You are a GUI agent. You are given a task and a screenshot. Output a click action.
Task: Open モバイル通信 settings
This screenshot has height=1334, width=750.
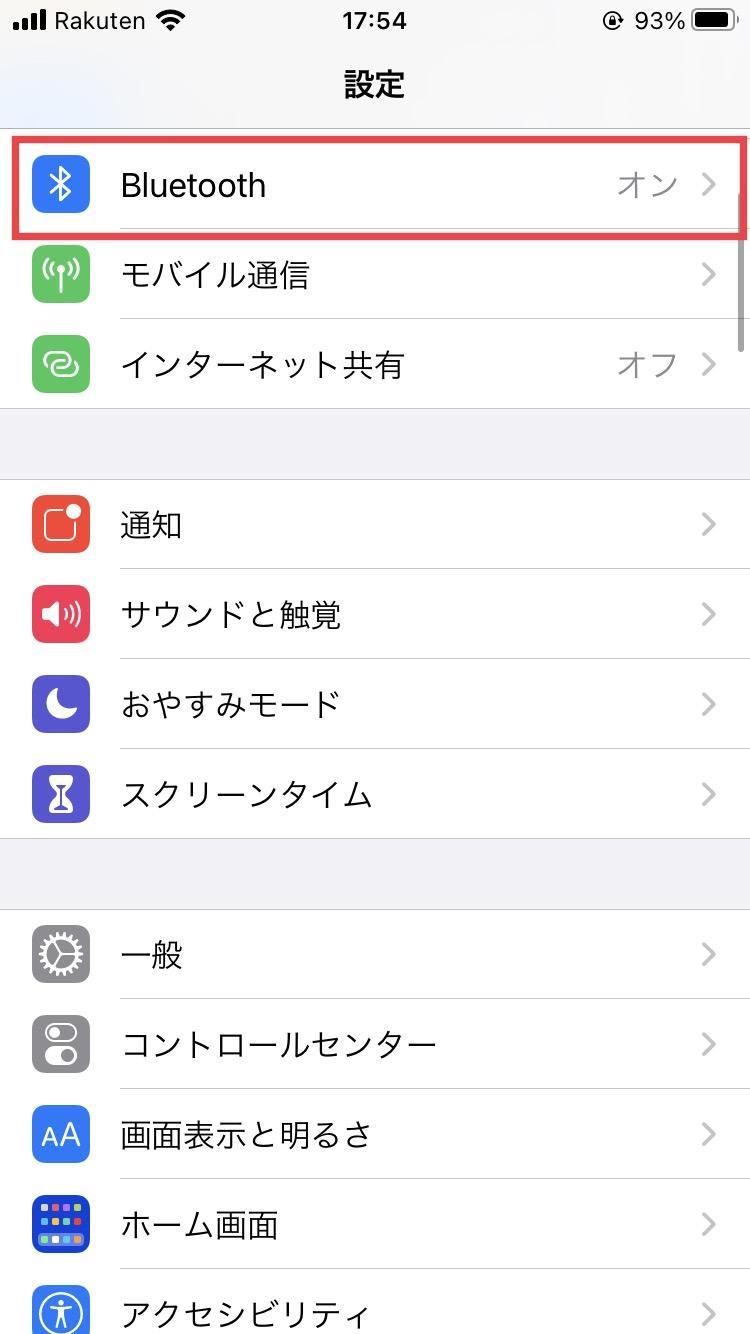tap(375, 274)
